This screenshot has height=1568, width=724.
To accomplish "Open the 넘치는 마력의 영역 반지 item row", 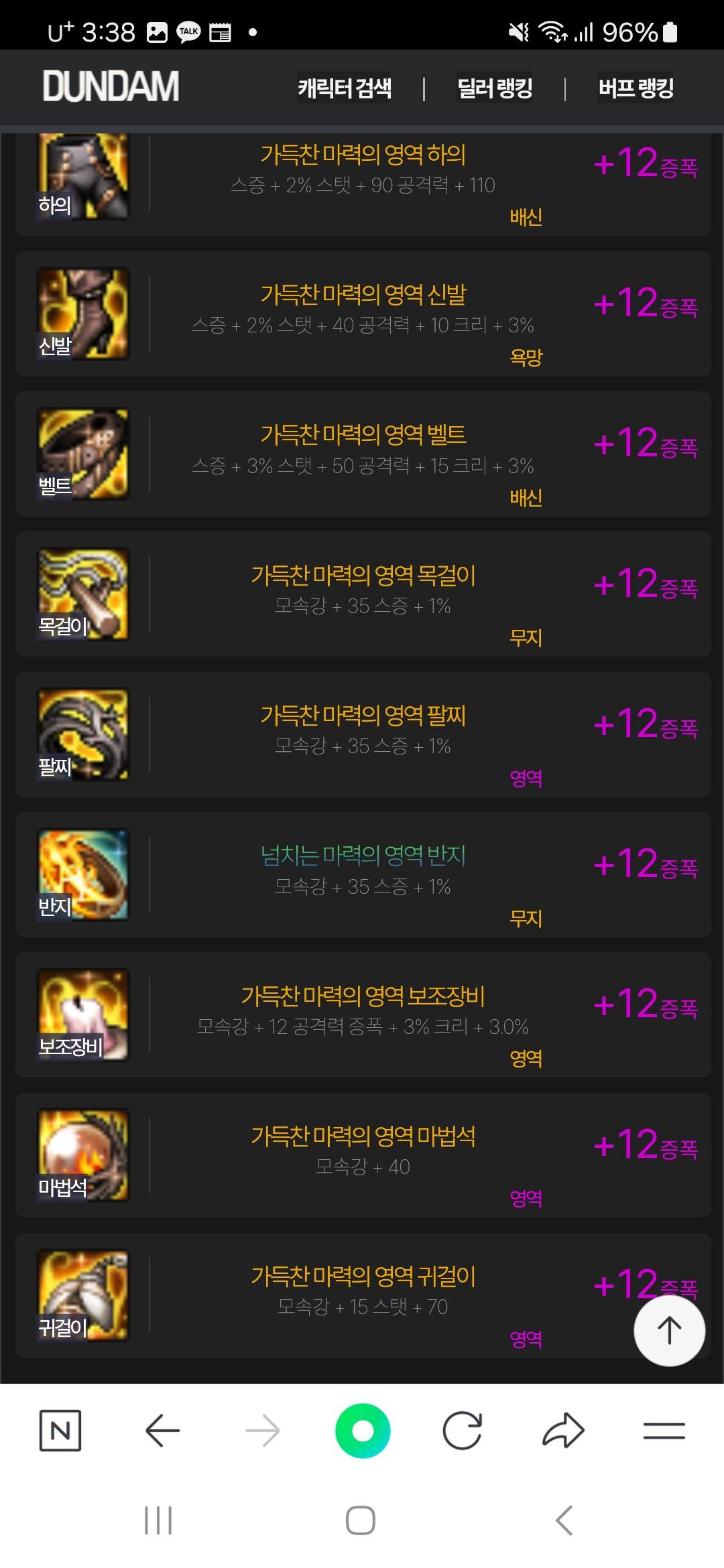I will [x=363, y=874].
